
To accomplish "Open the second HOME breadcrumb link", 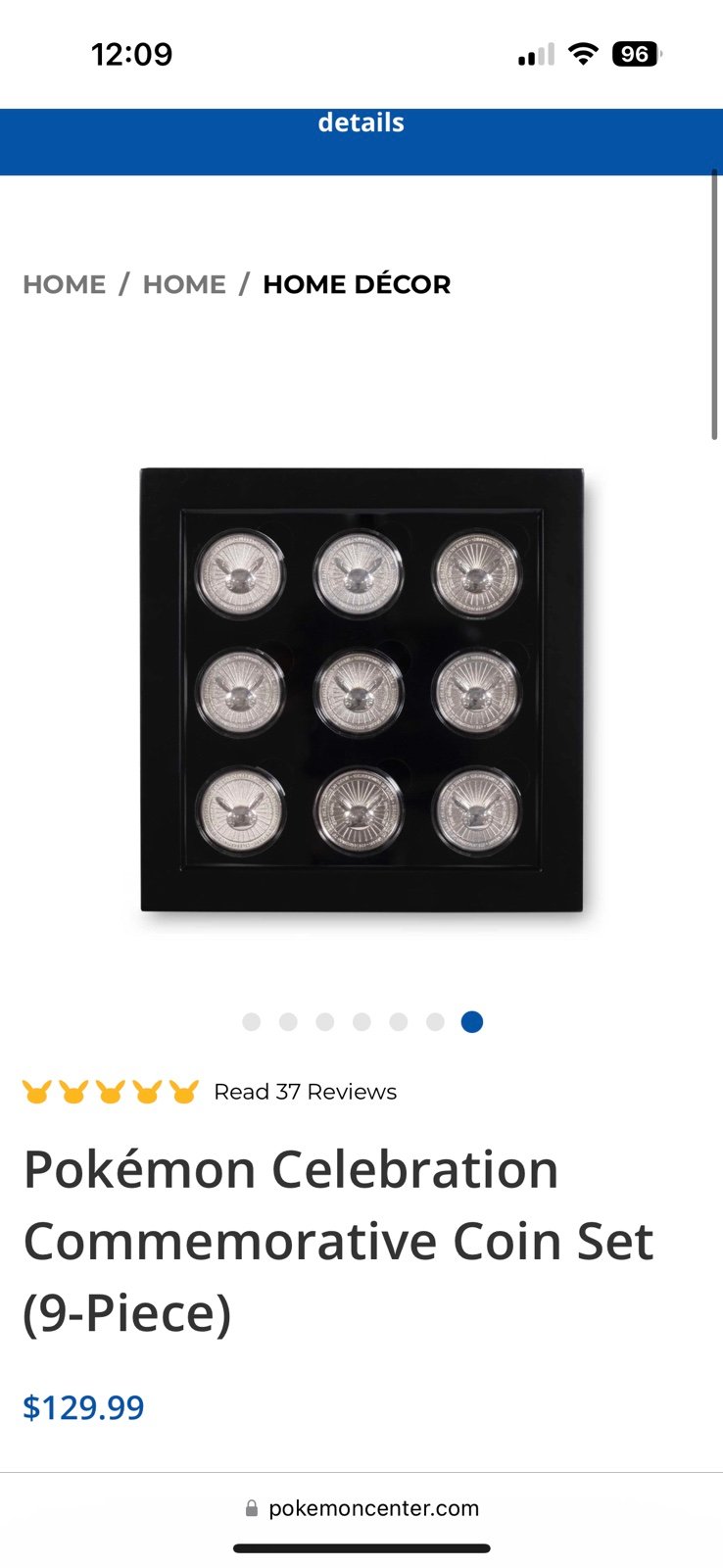I will [184, 284].
